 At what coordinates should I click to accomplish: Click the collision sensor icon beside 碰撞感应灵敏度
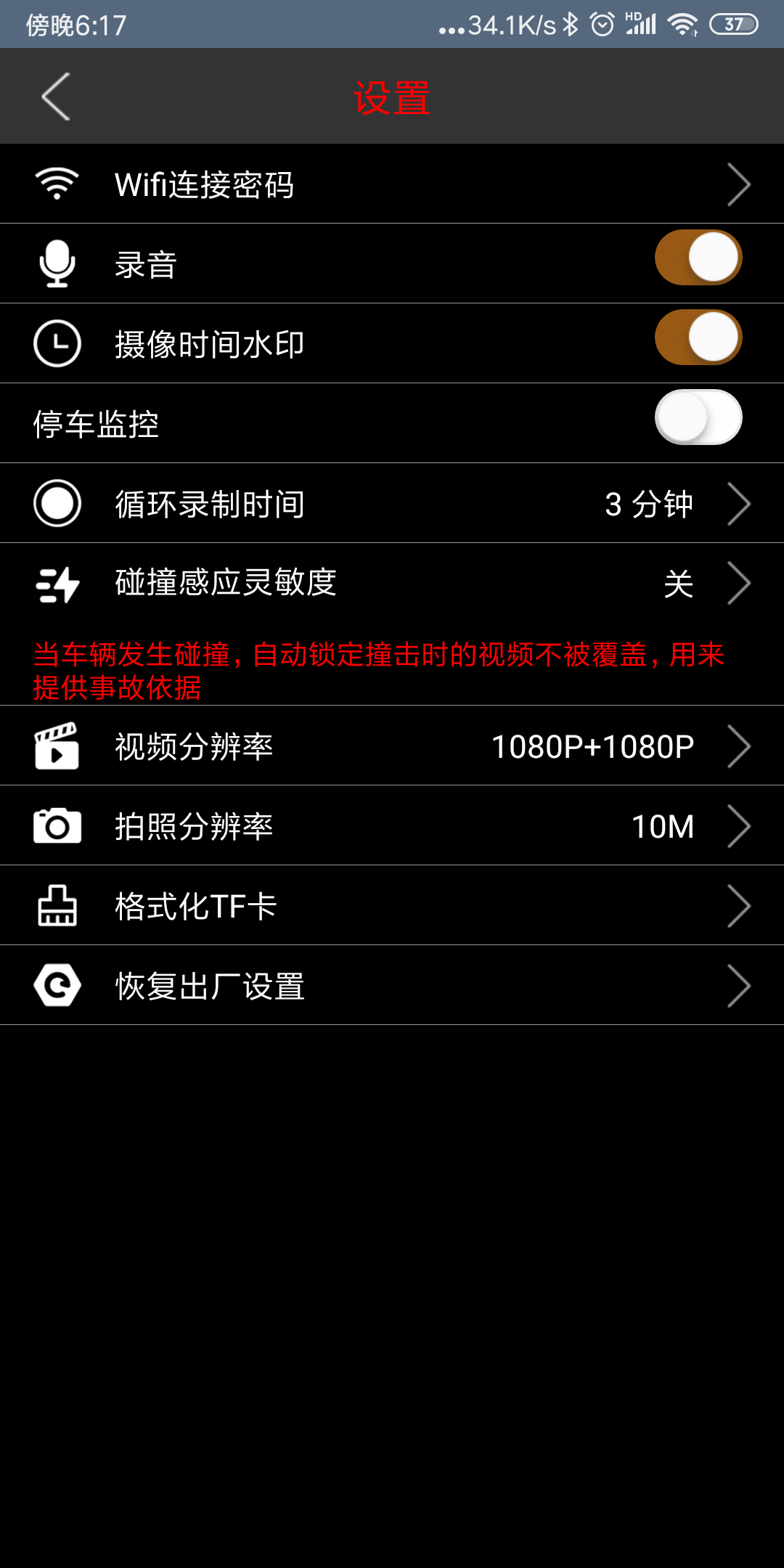click(x=57, y=582)
